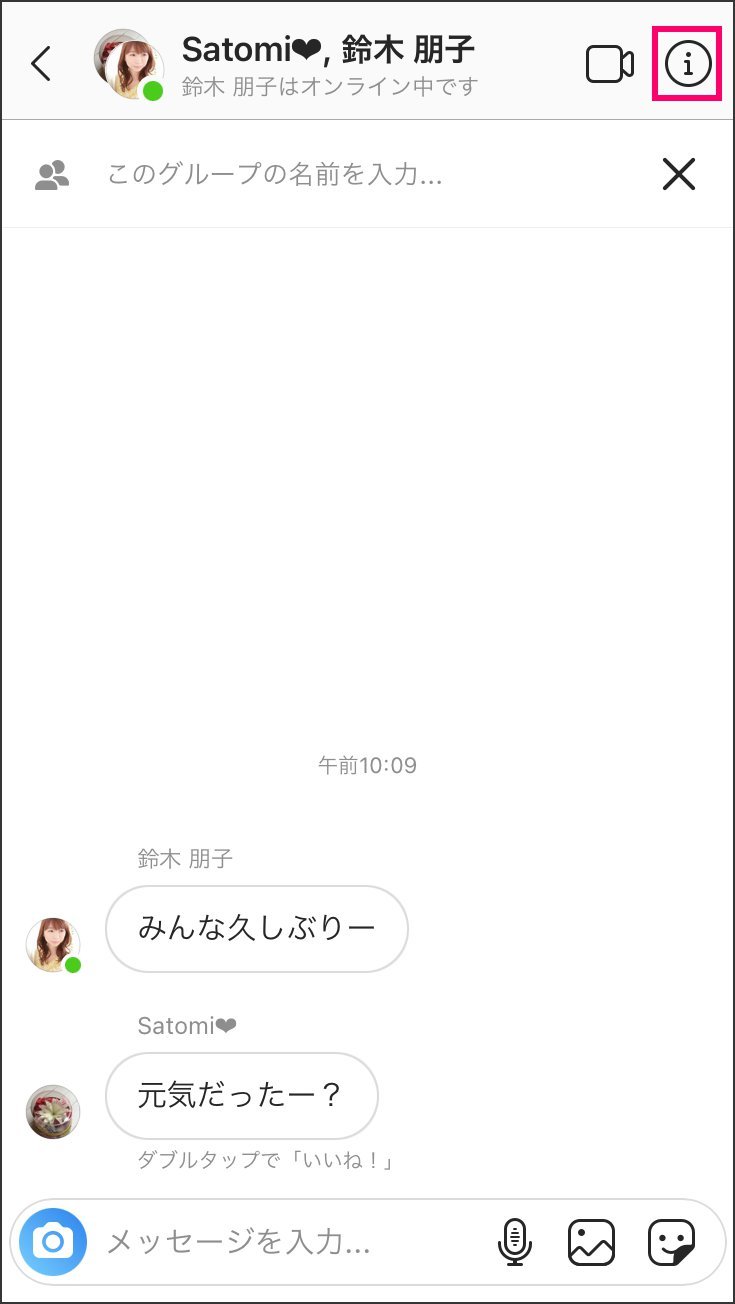Dismiss the group name prompt

coord(679,175)
